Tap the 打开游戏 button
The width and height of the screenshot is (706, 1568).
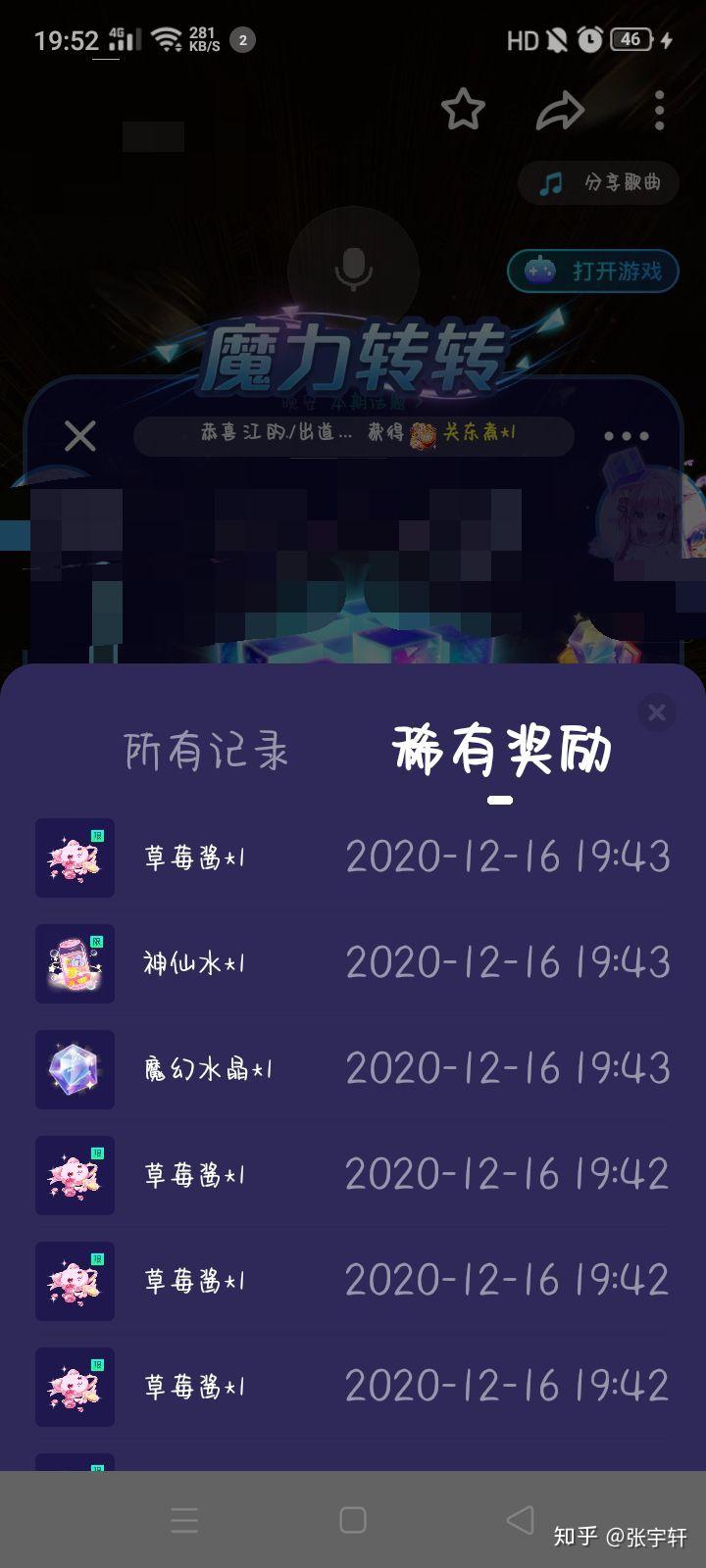click(x=593, y=270)
